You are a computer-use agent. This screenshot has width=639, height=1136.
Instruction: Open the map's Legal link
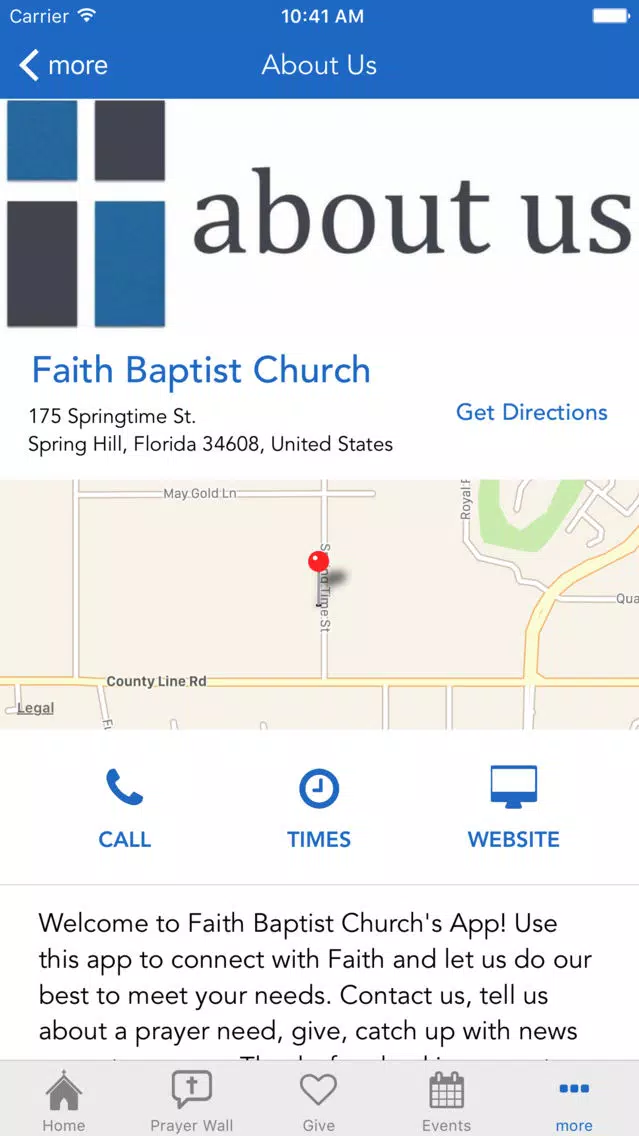35,708
